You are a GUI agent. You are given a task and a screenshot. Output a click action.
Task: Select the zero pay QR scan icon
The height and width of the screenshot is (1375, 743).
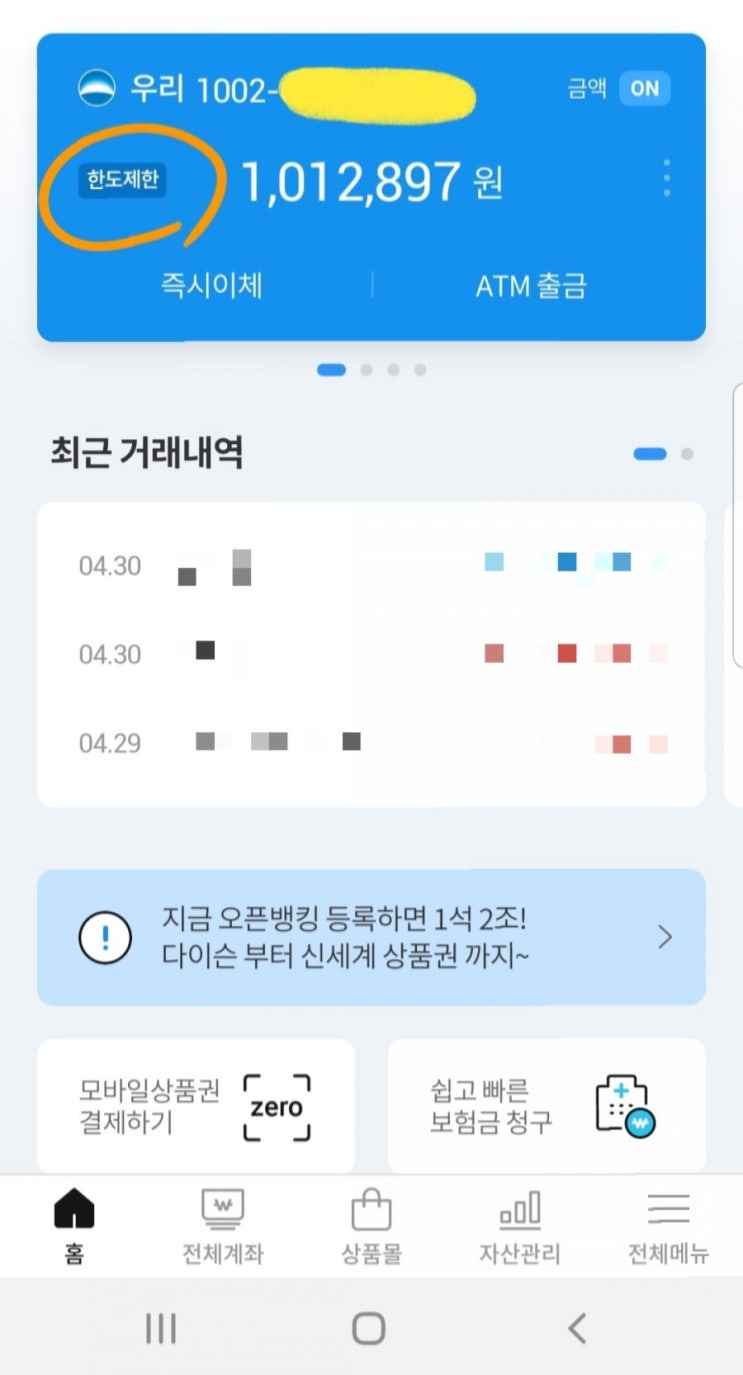[x=276, y=1107]
